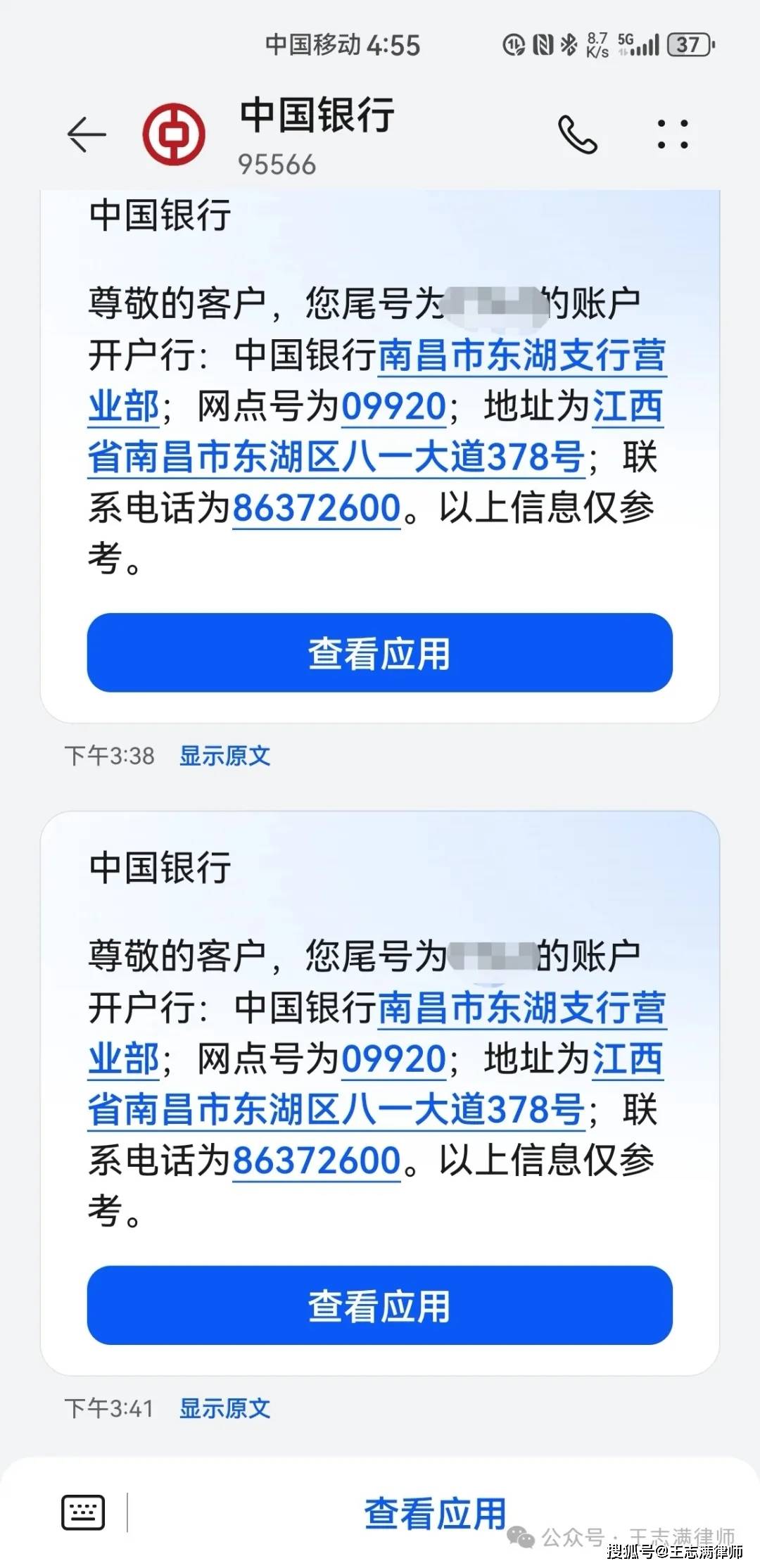Screen dimensions: 760x1568
Task: Tap 查看应用 button in the 3:41 message
Action: click(x=379, y=1305)
